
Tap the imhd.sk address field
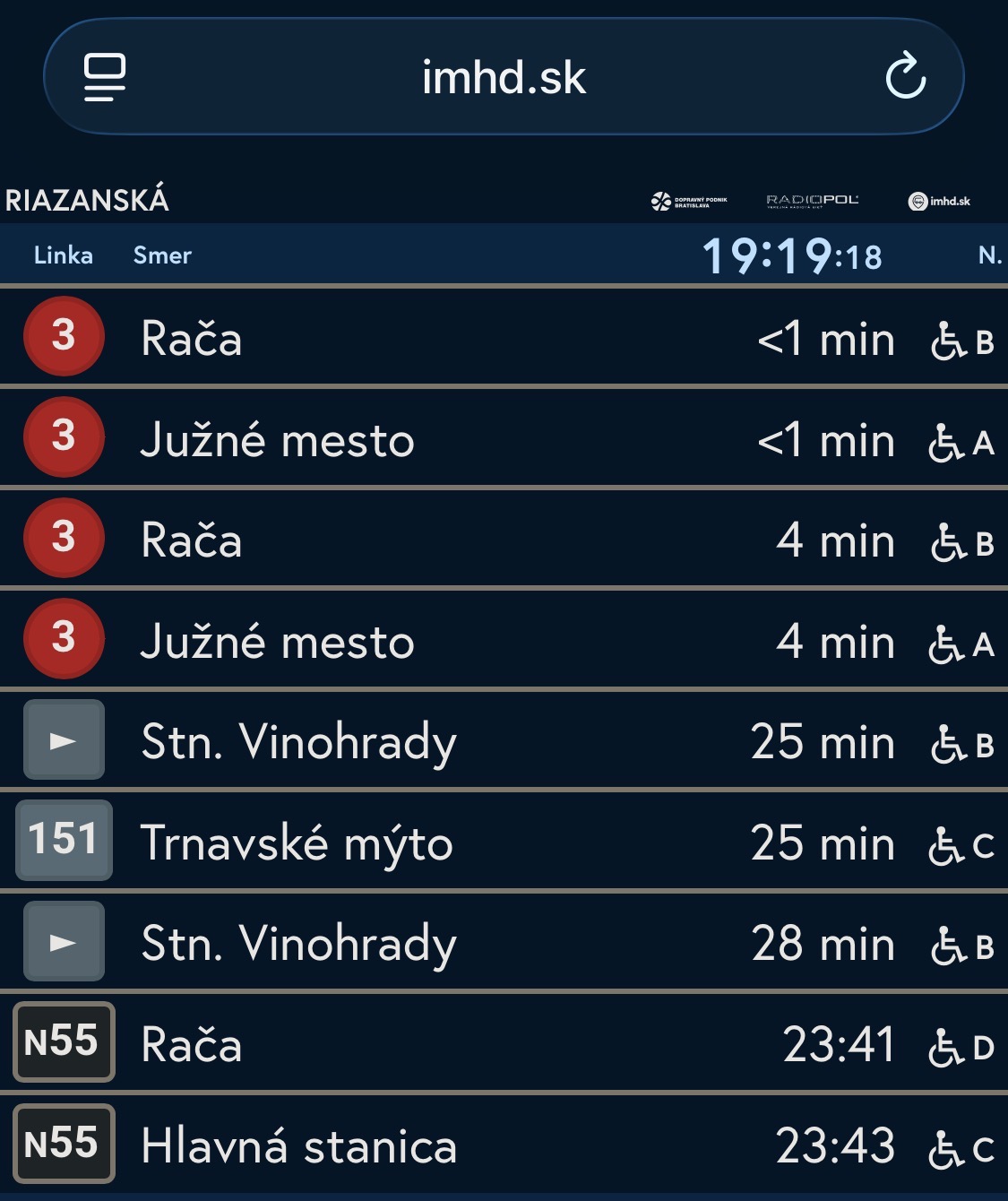pyautogui.click(x=504, y=78)
